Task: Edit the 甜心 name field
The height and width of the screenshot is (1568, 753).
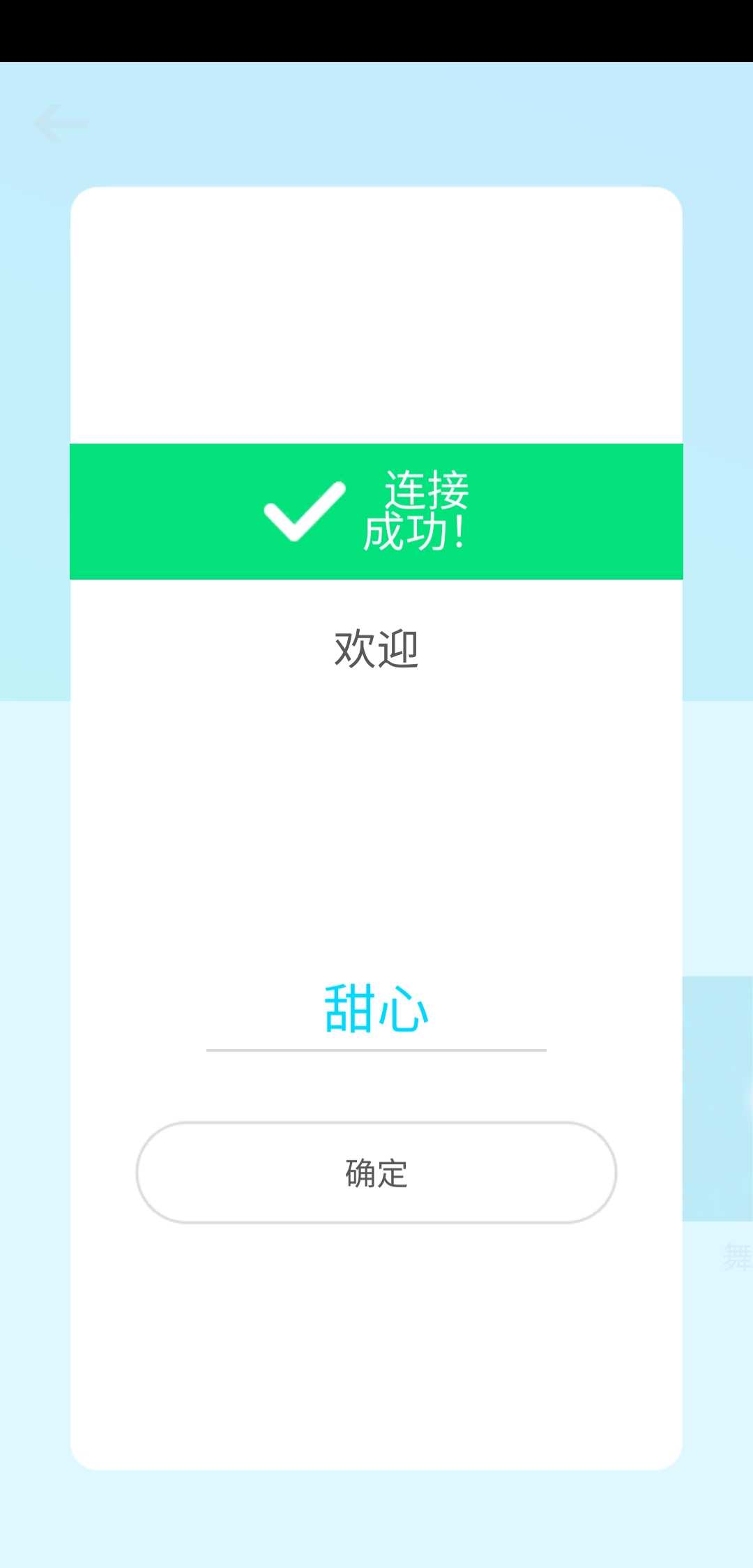Action: click(376, 1011)
